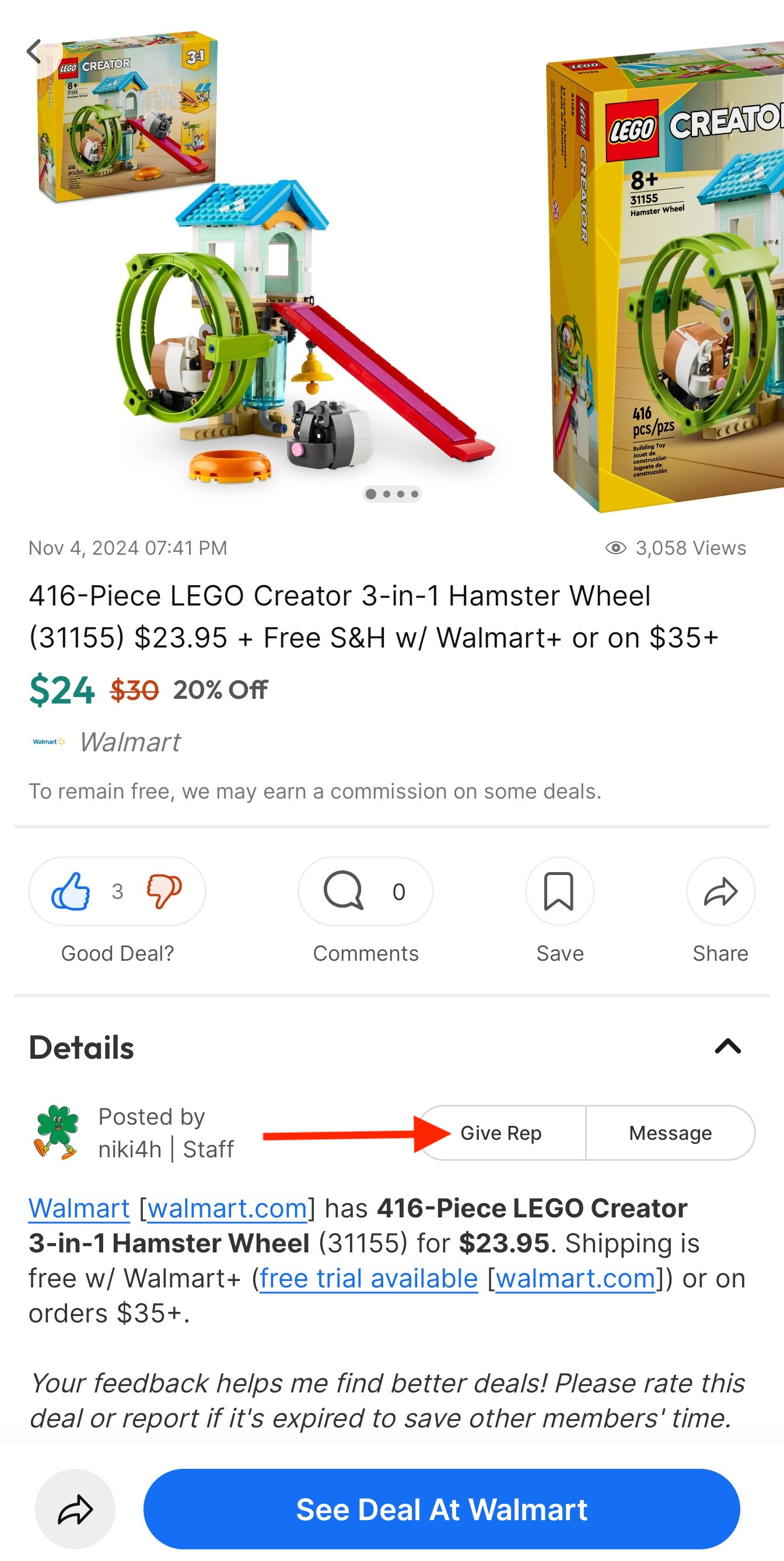Viewport: 784px width, 1561px height.
Task: Give the deal a thumbs down
Action: [163, 891]
